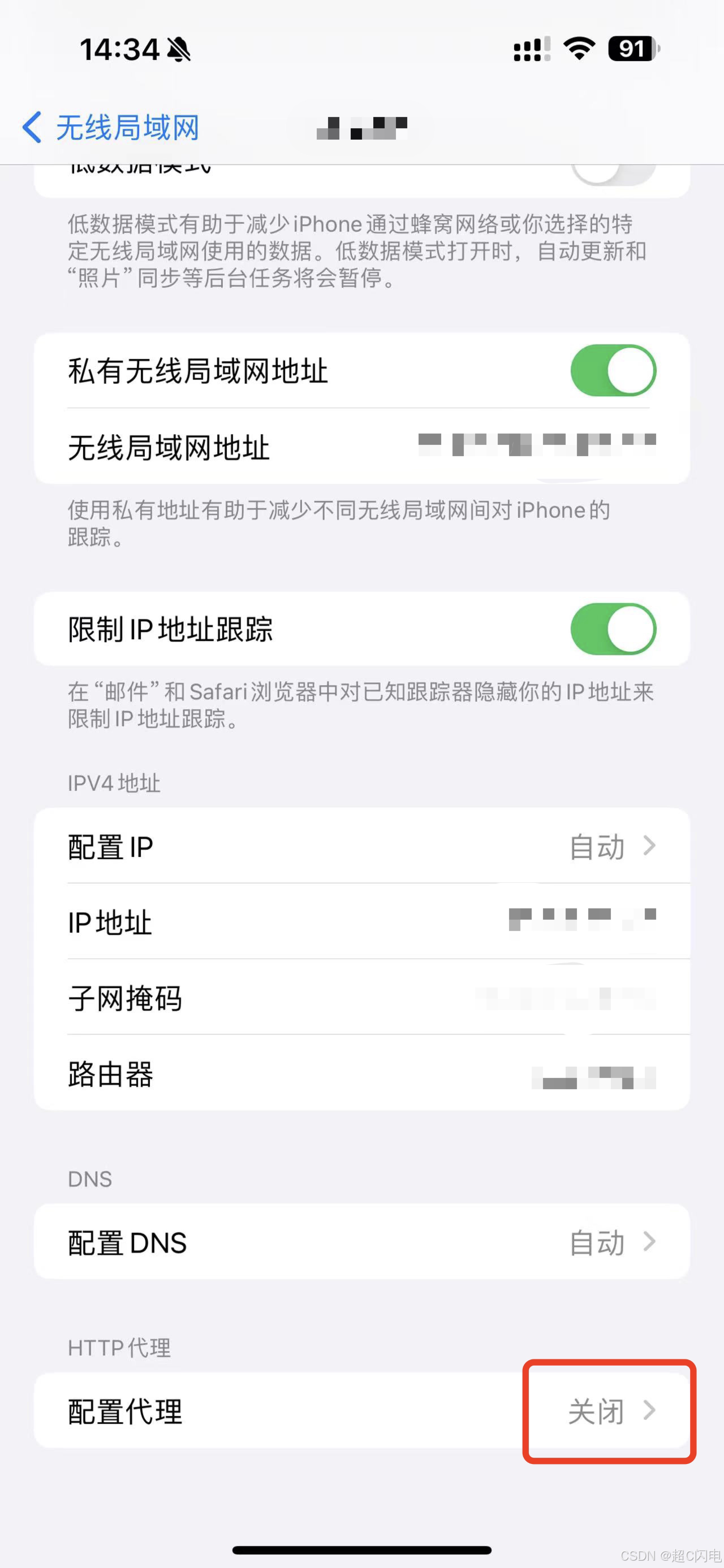Tap the chevron next to 配置代理

click(x=651, y=1412)
